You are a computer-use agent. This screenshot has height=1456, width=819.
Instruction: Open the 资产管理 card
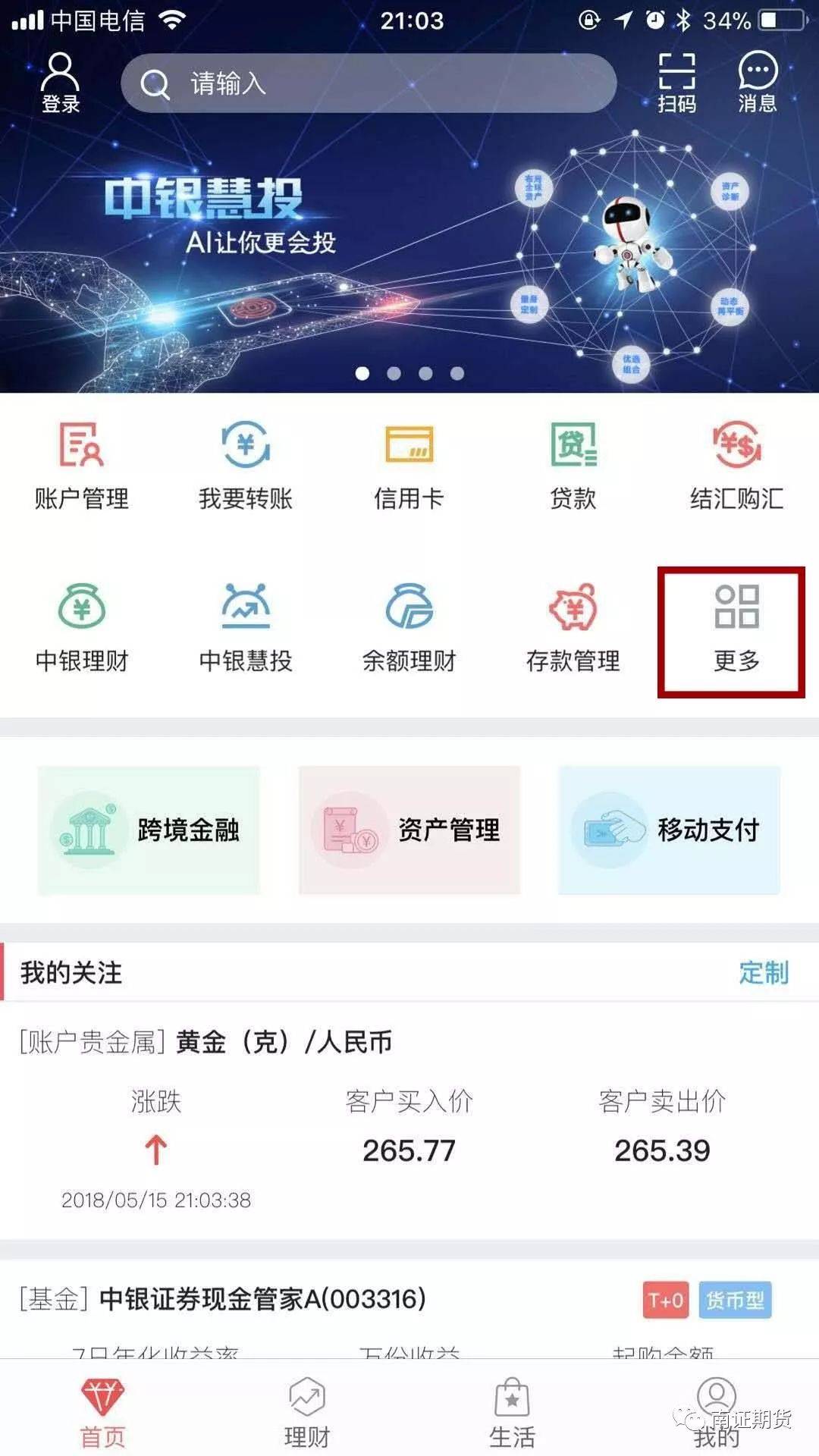point(409,830)
